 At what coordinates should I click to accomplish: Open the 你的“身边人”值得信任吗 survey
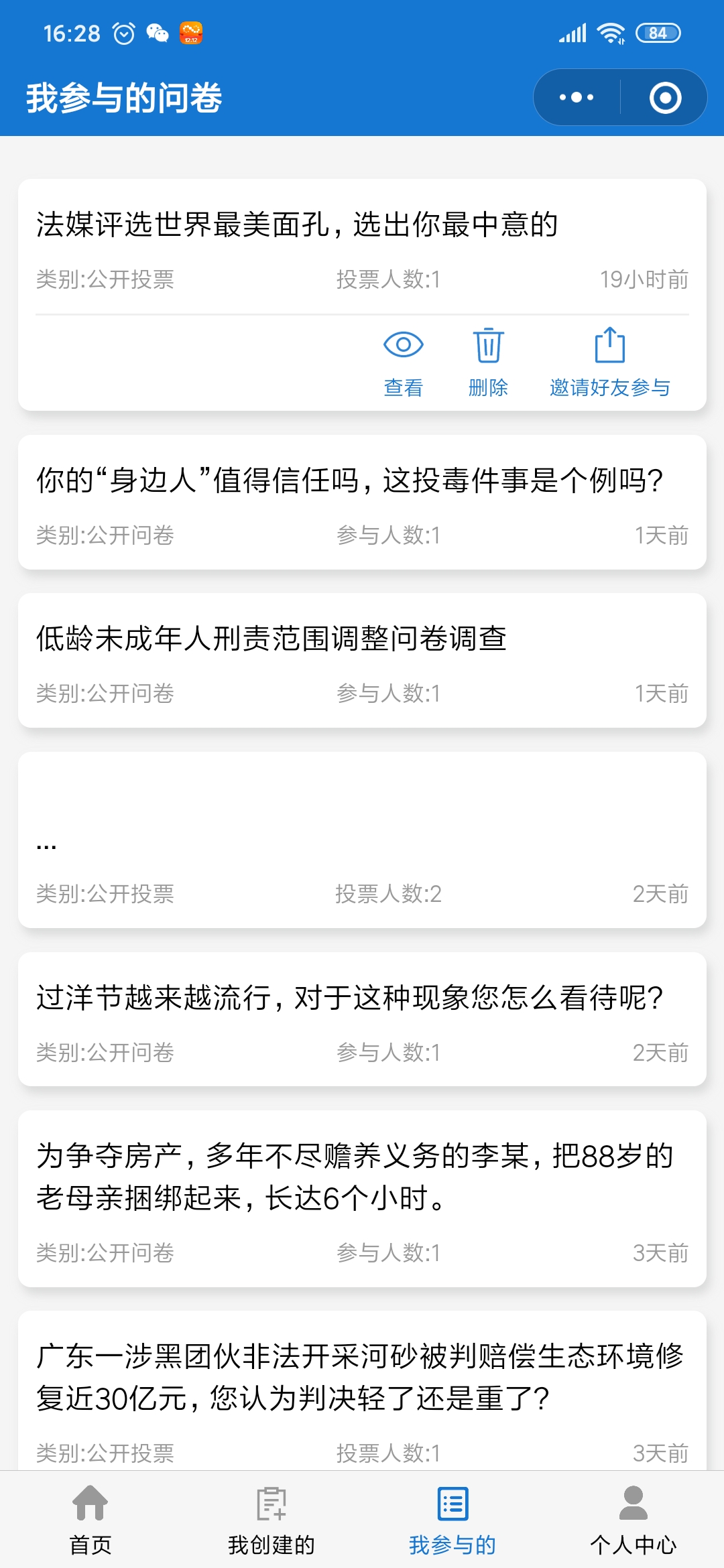point(362,503)
